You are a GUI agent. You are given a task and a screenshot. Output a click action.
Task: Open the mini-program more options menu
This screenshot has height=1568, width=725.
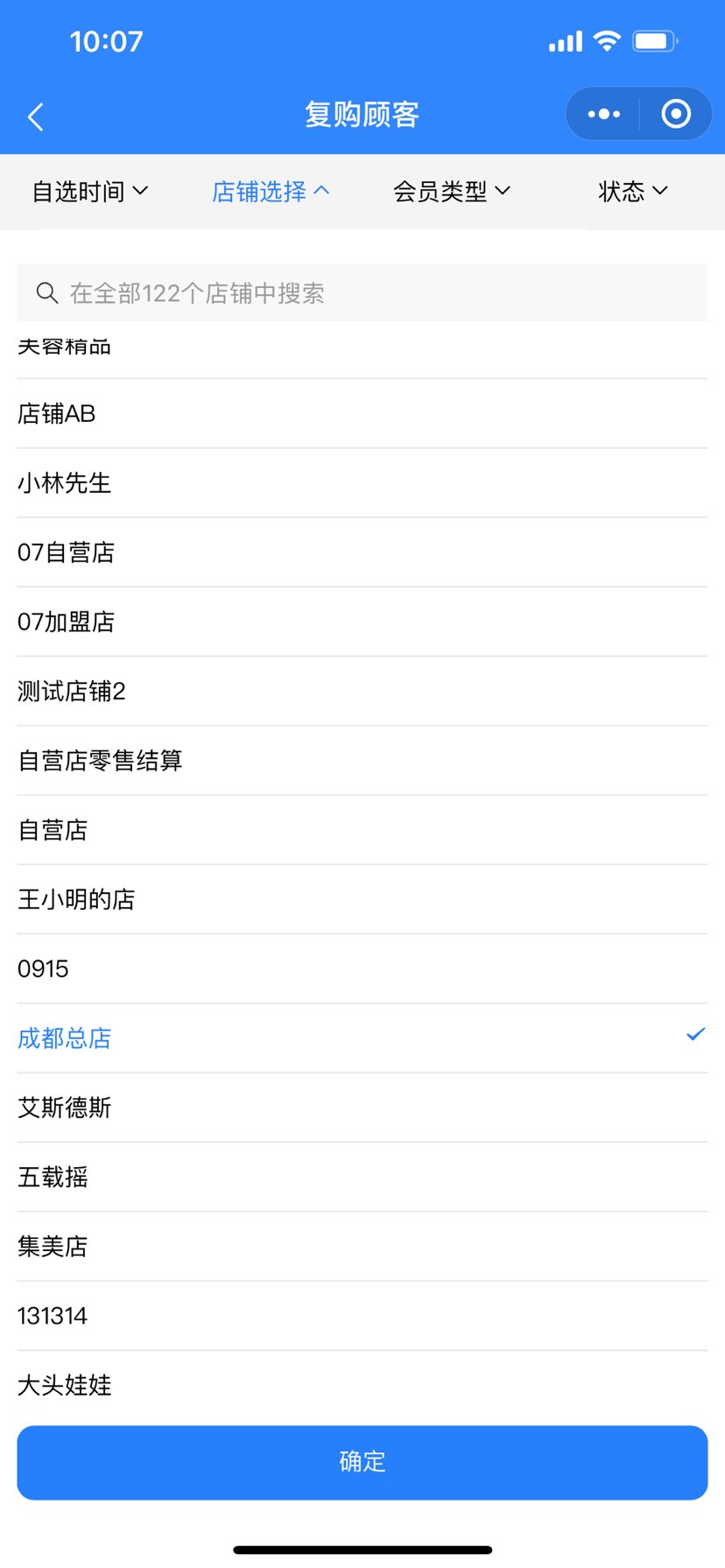click(603, 114)
